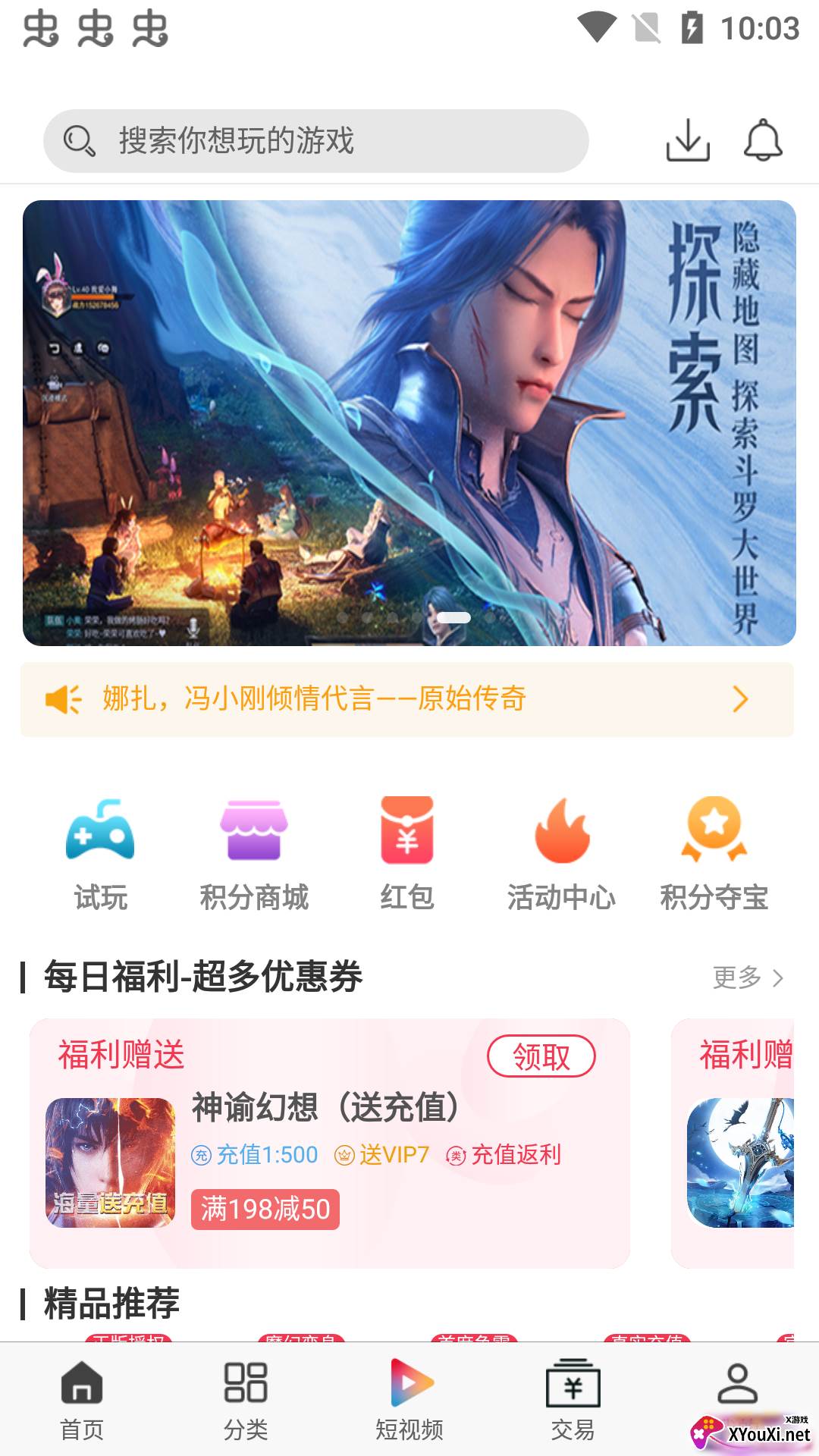Open the downloads icon
The image size is (819, 1456).
[688, 140]
